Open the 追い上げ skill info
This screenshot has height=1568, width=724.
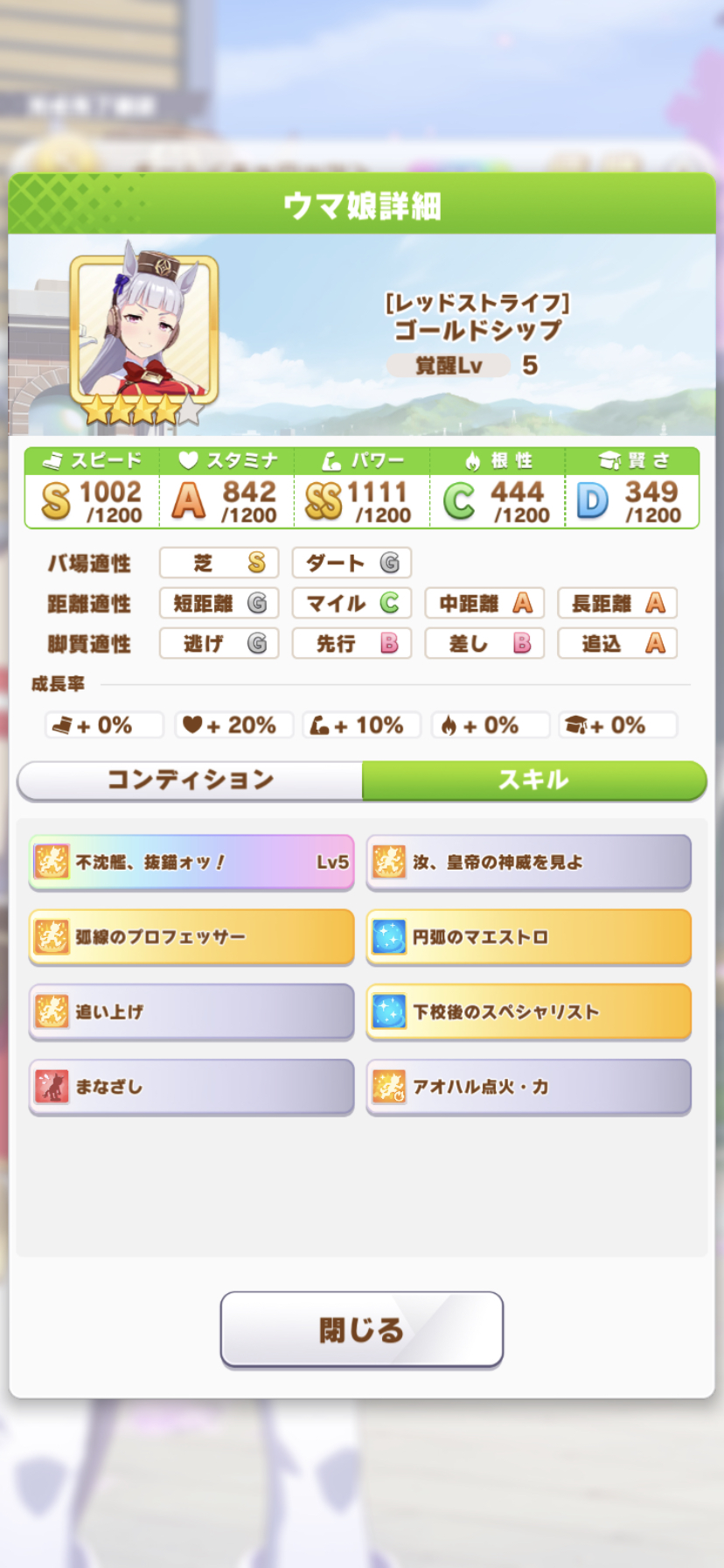[191, 1012]
